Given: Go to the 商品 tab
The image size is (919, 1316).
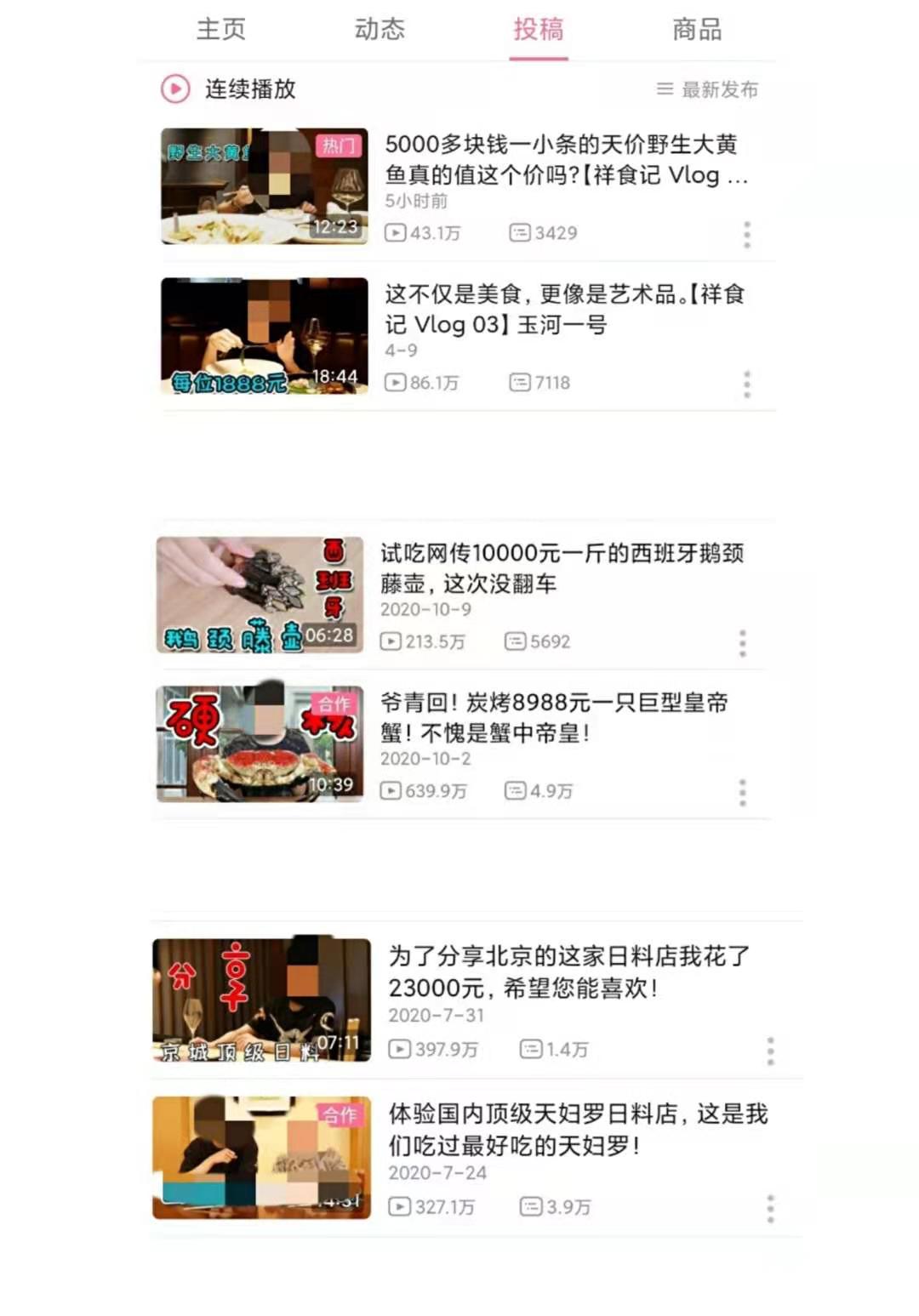Looking at the screenshot, I should pos(697,30).
